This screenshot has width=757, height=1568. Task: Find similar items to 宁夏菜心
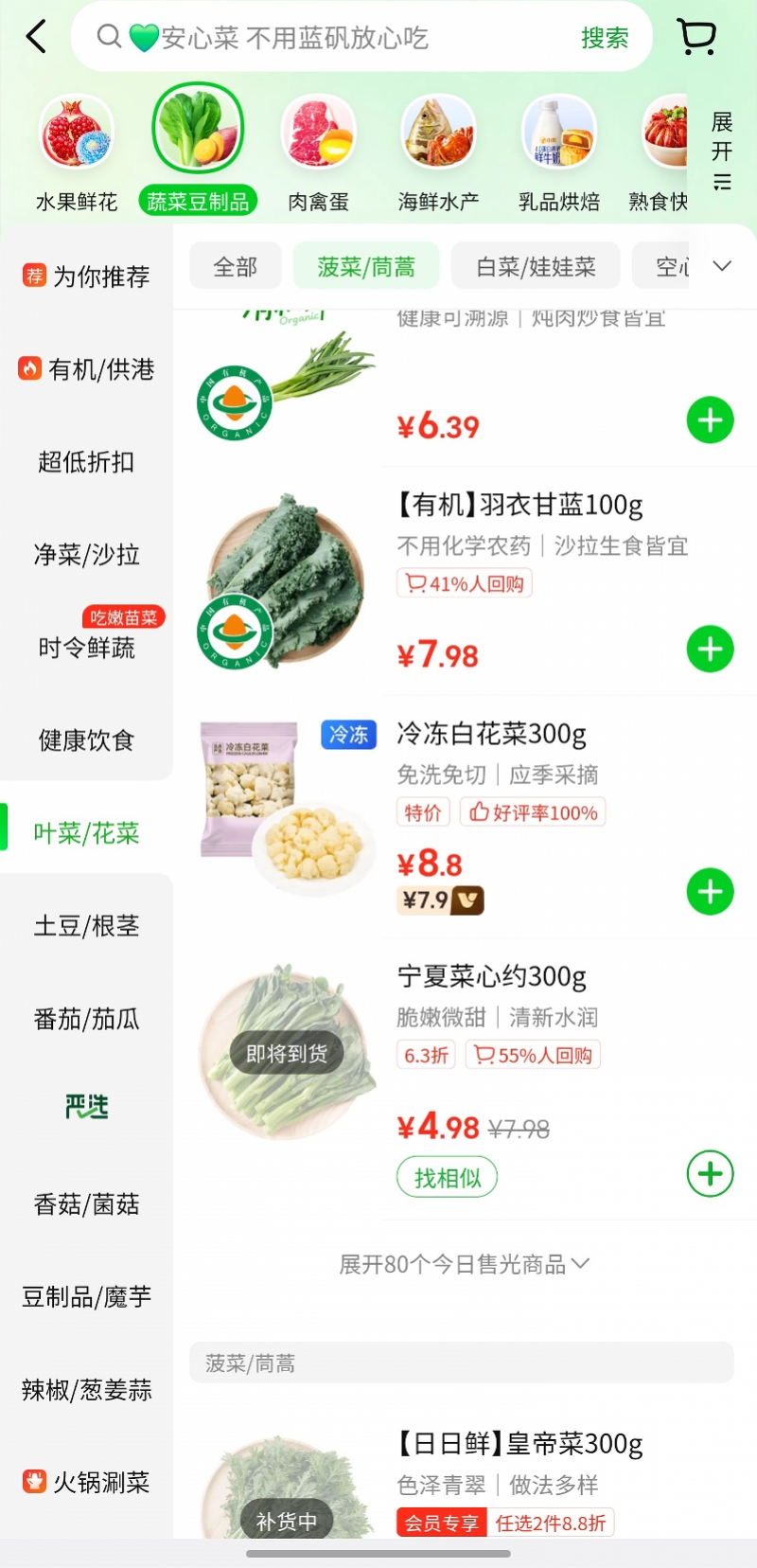tap(448, 1178)
